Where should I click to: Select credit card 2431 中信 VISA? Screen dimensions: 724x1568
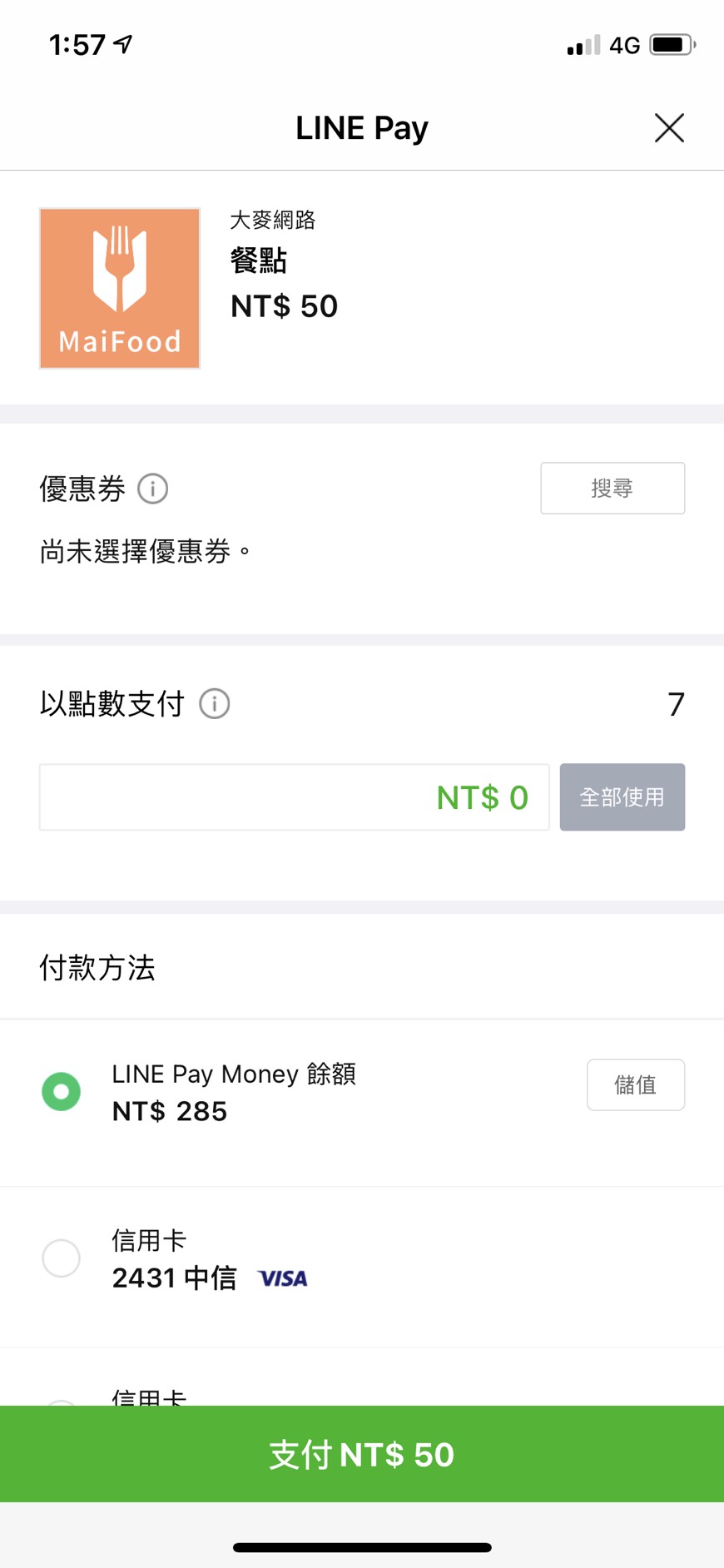click(62, 1258)
